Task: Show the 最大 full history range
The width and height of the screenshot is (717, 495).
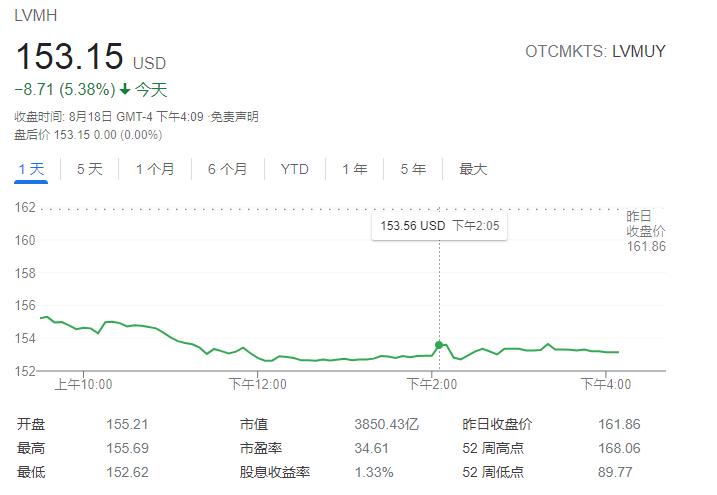Action: (473, 170)
